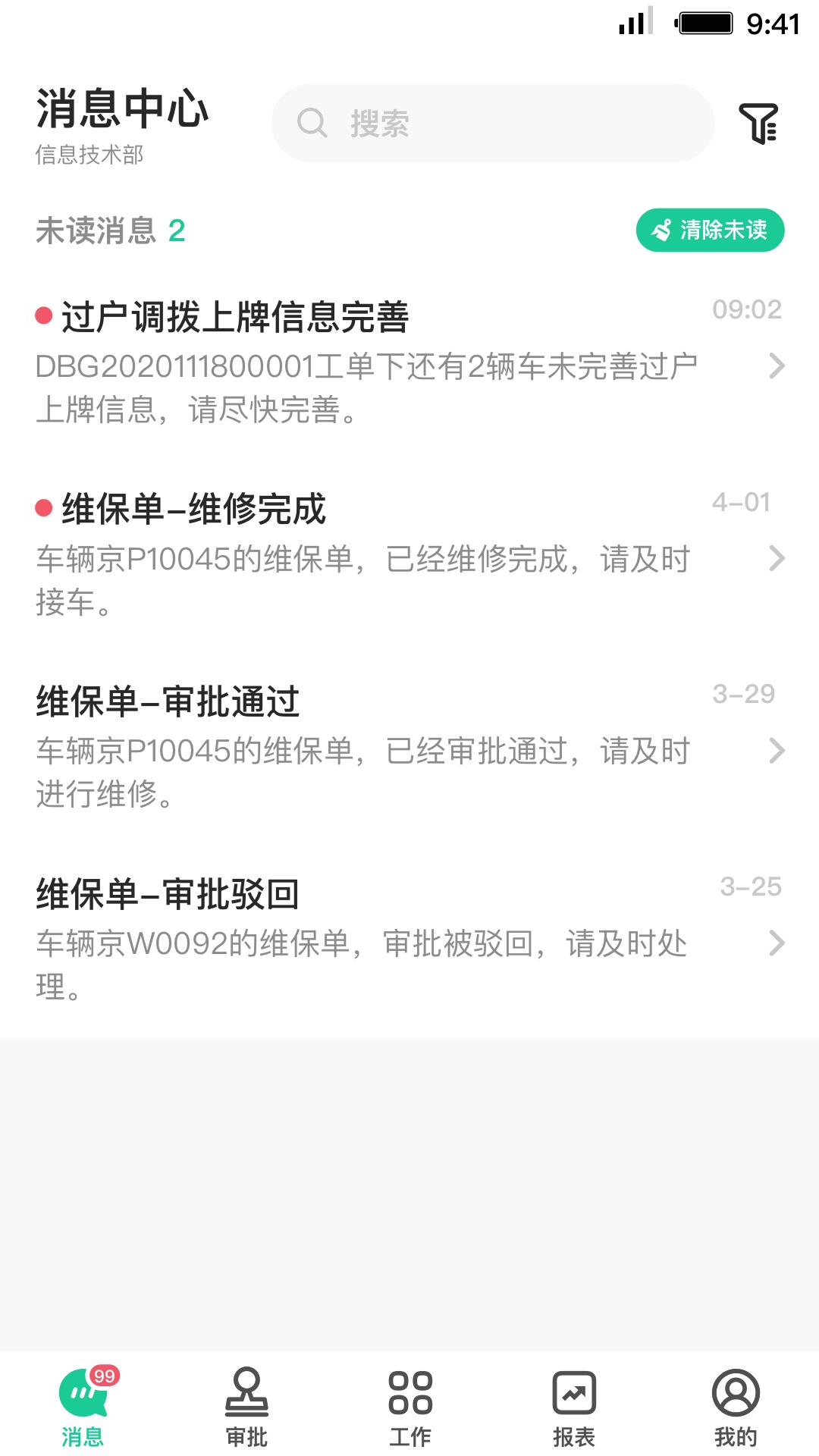
Task: View the 维保单-审批通过 message
Action: 409,747
